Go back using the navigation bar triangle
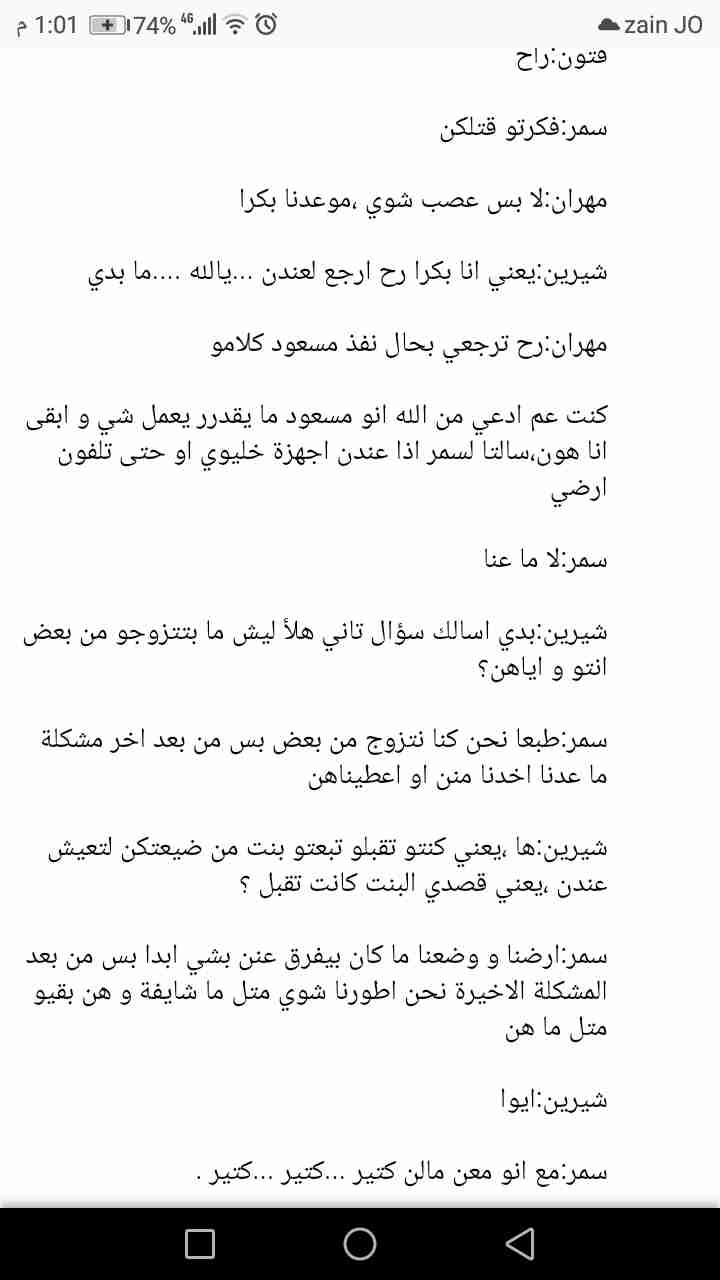The width and height of the screenshot is (720, 1280). click(x=519, y=1243)
